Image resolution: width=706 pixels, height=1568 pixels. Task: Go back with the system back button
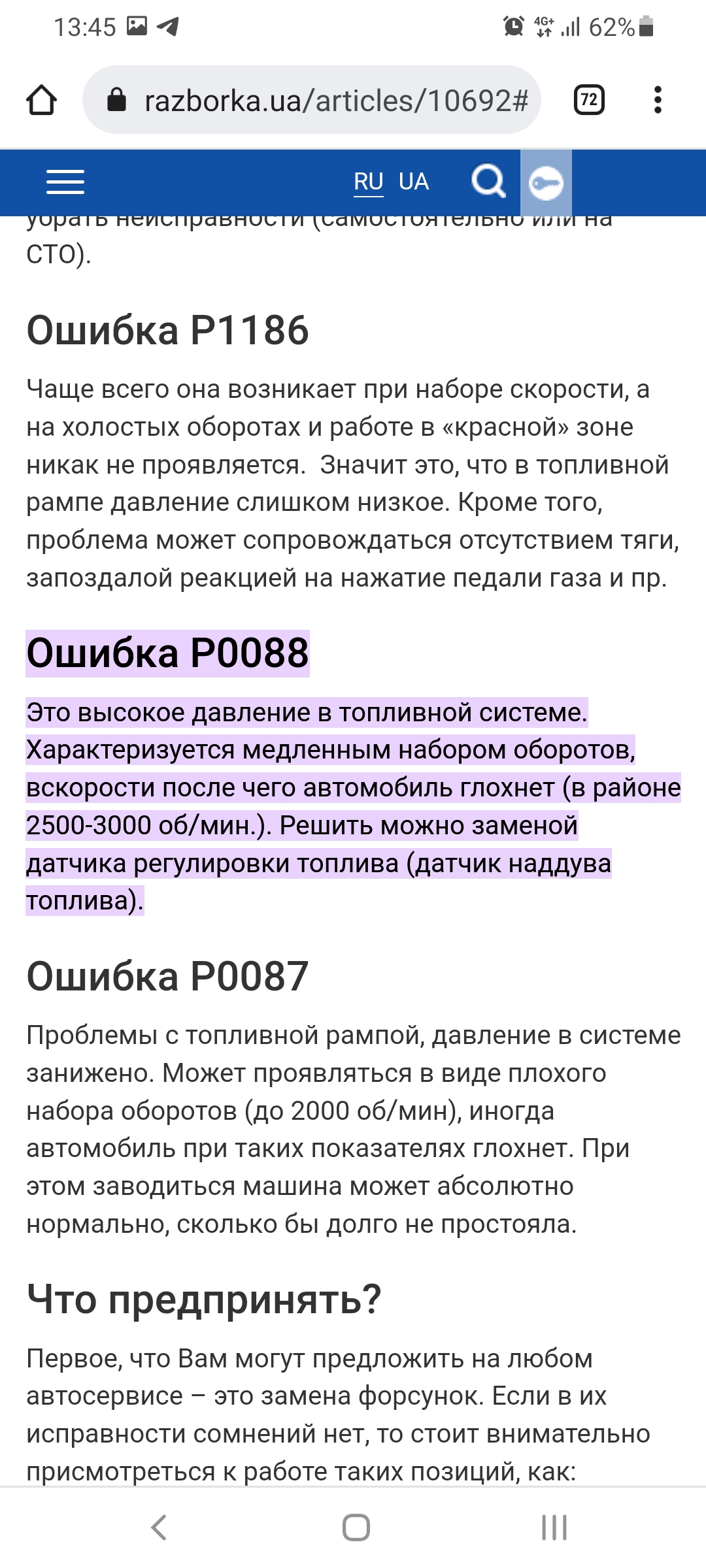click(158, 1527)
